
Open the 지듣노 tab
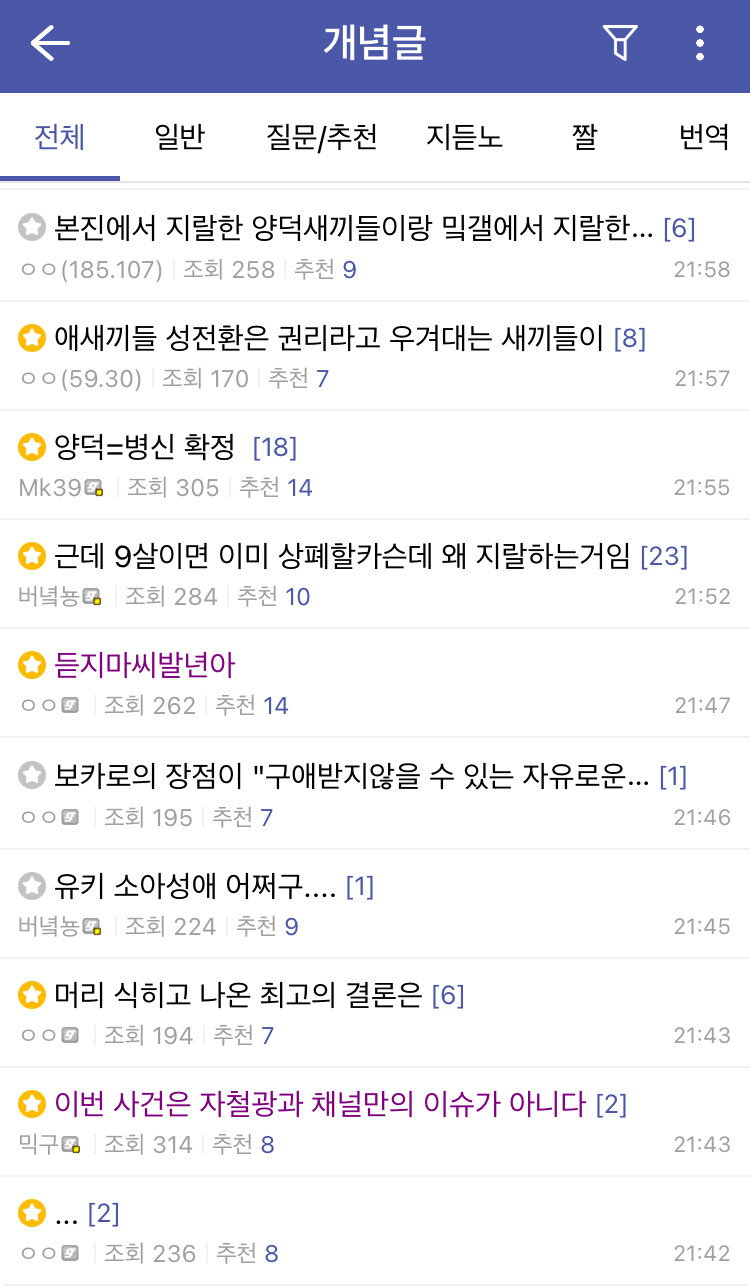point(463,137)
